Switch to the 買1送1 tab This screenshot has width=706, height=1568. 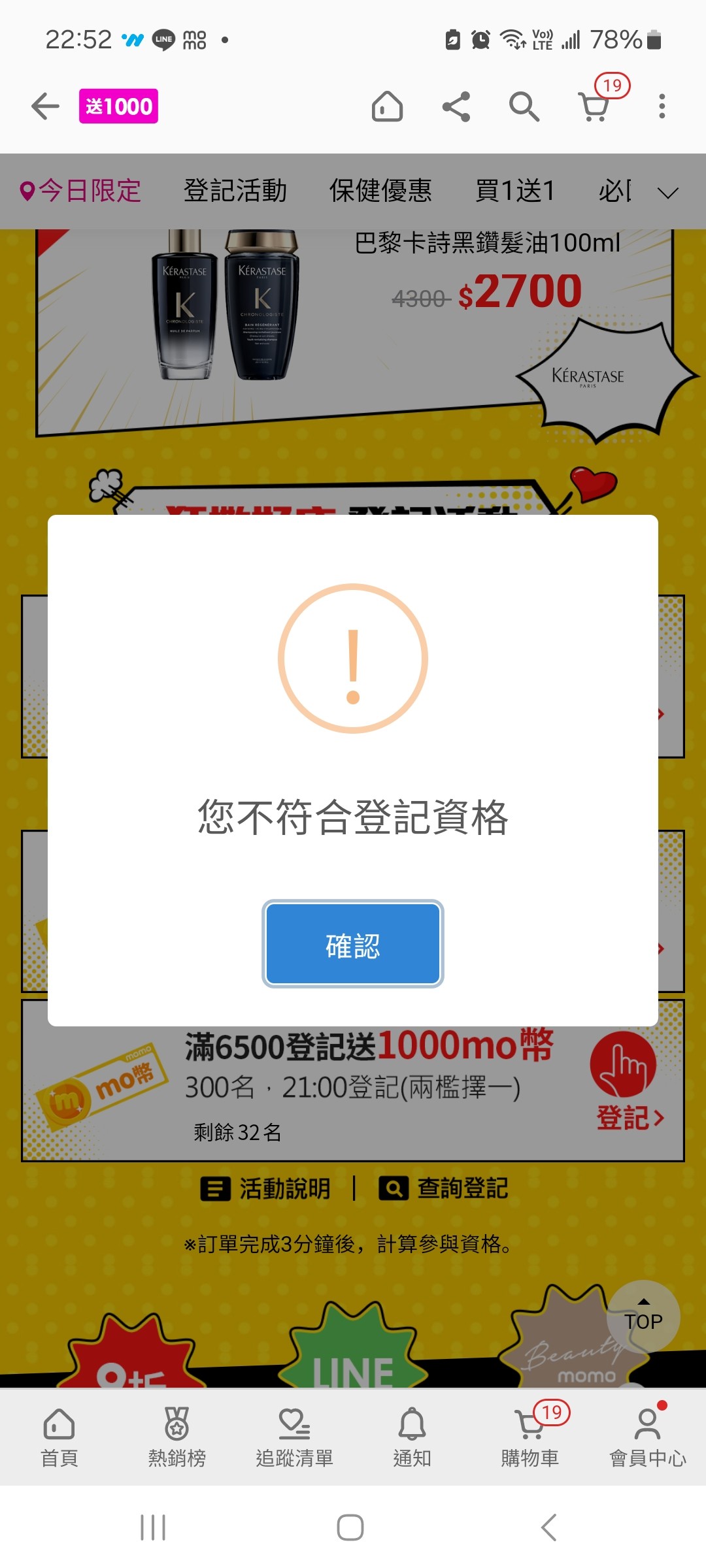point(515,191)
